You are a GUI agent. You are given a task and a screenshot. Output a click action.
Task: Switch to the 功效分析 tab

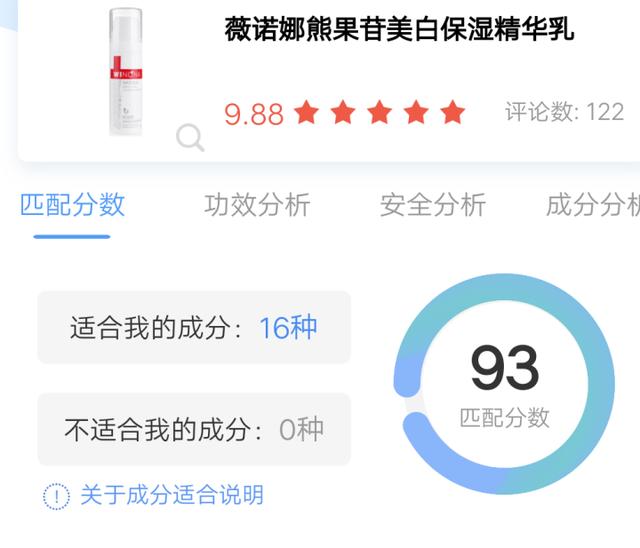tap(257, 205)
